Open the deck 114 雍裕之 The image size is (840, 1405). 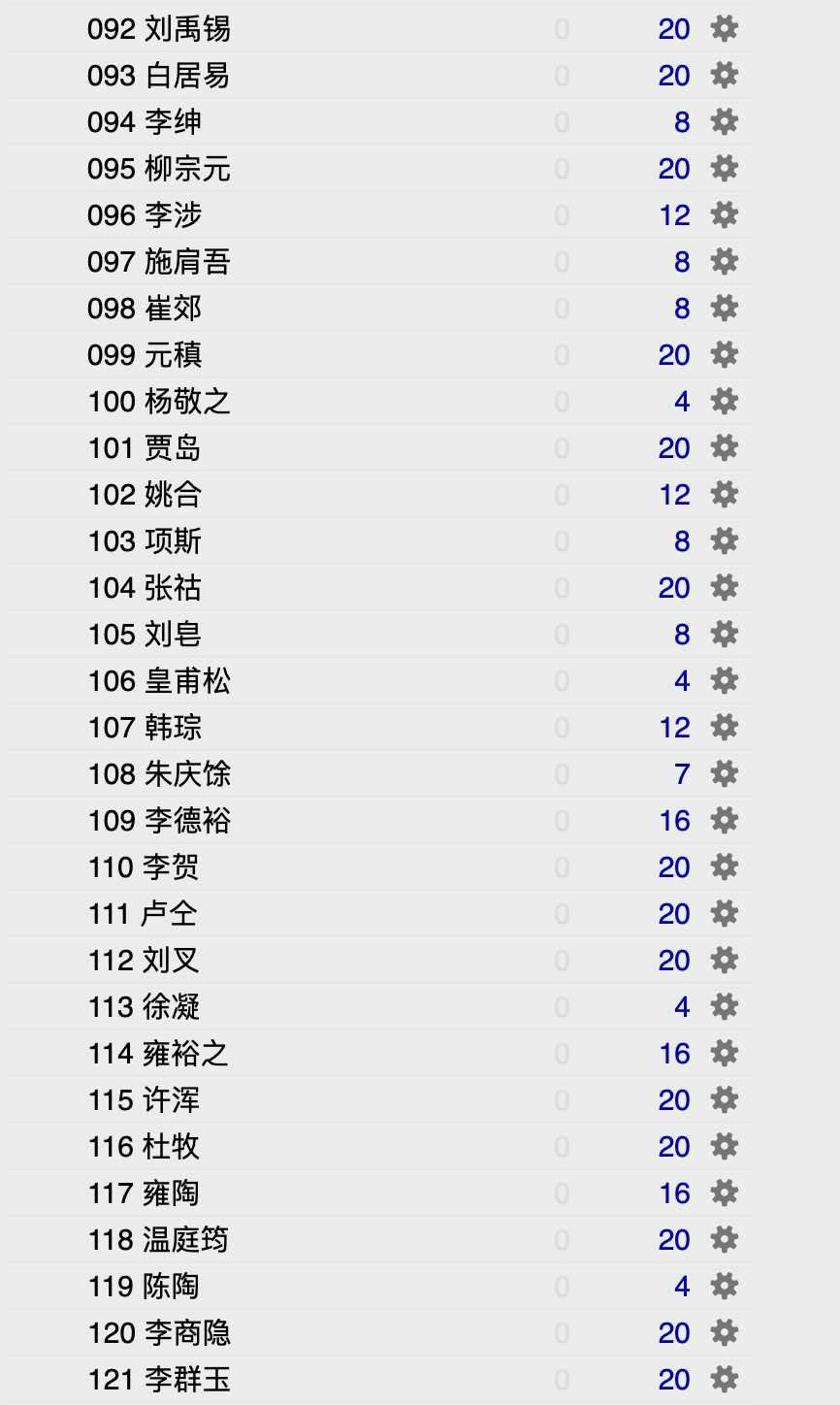tap(159, 1054)
